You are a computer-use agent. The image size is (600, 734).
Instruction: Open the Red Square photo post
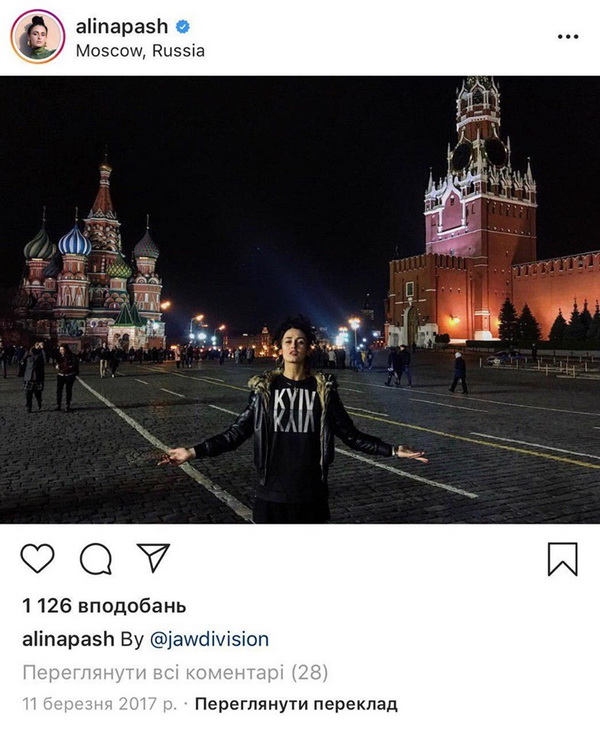point(300,299)
